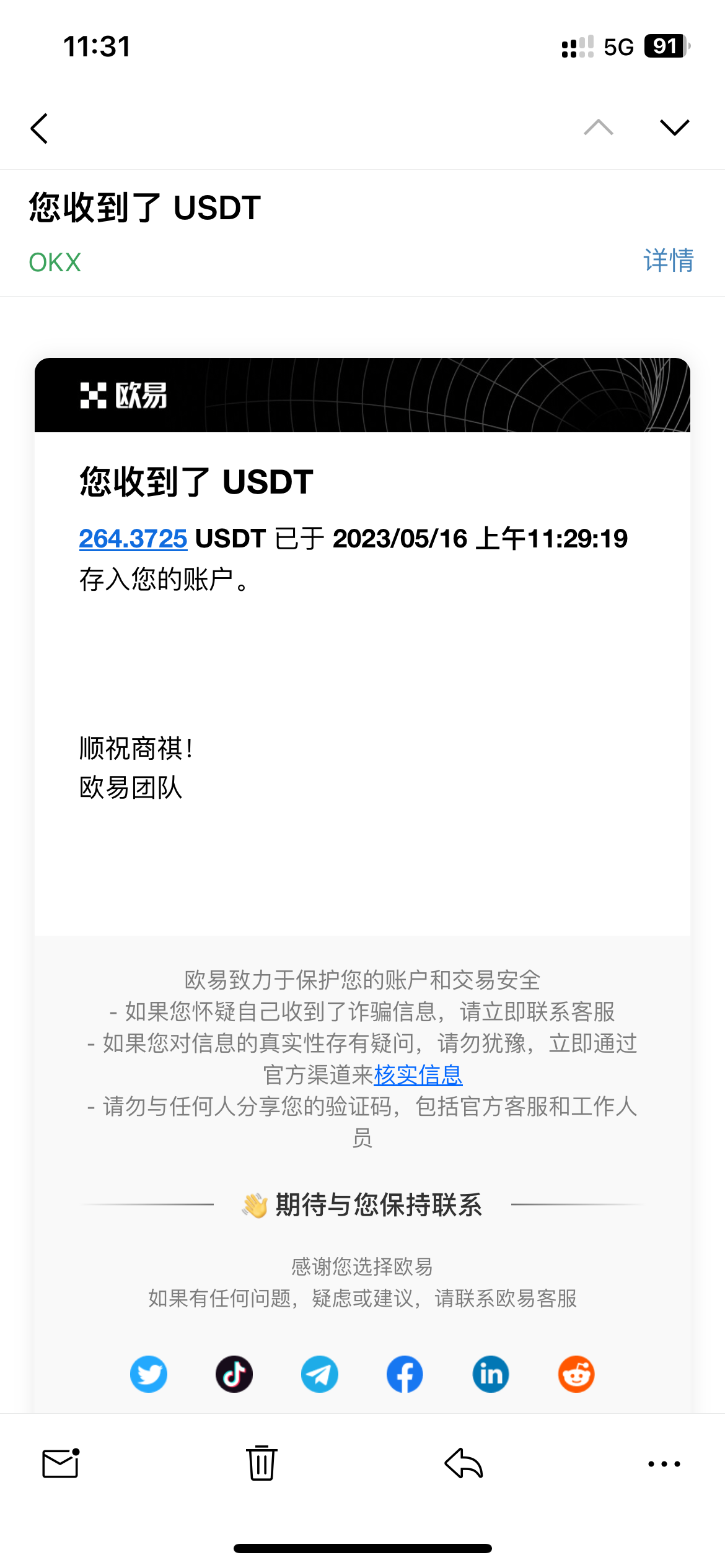Open OKX's Twitter page
This screenshot has height=1568, width=725.
click(149, 1374)
